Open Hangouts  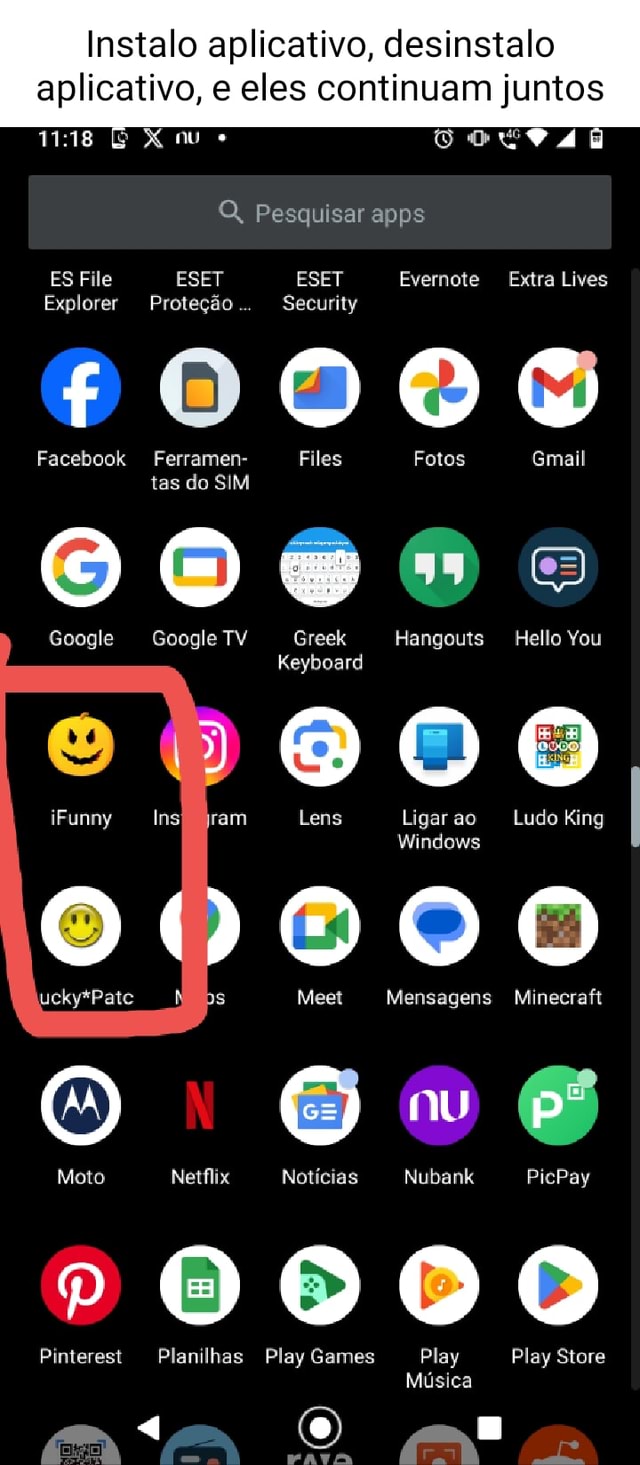pyautogui.click(x=439, y=567)
